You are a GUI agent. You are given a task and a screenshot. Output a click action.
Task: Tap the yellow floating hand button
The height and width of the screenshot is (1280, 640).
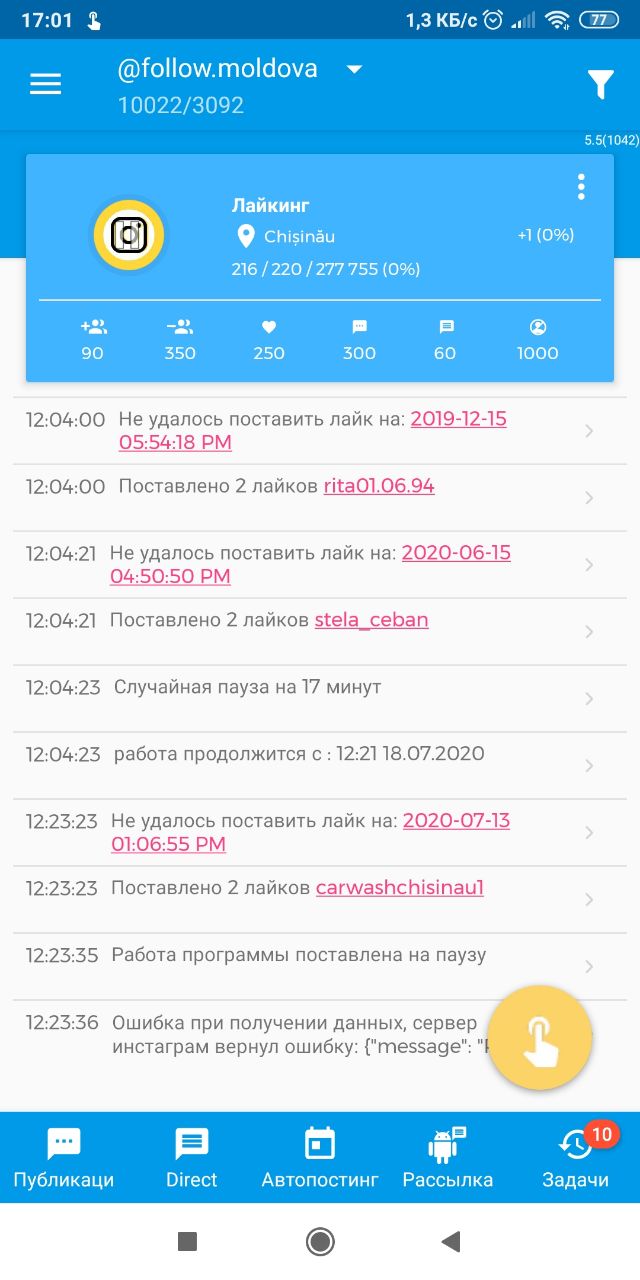click(x=540, y=1038)
